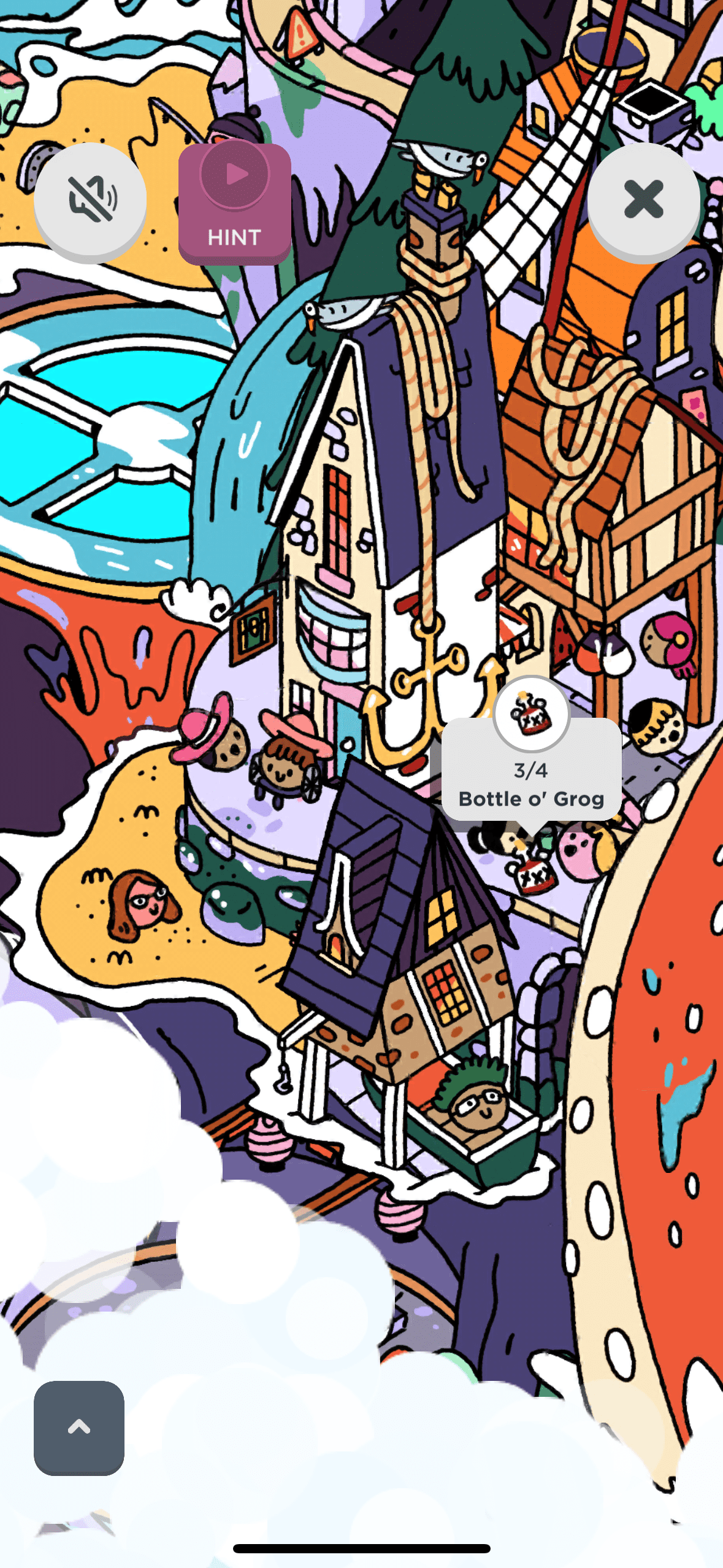This screenshot has height=1568, width=723.
Task: Toggle the muted sound button
Action: coord(90,200)
